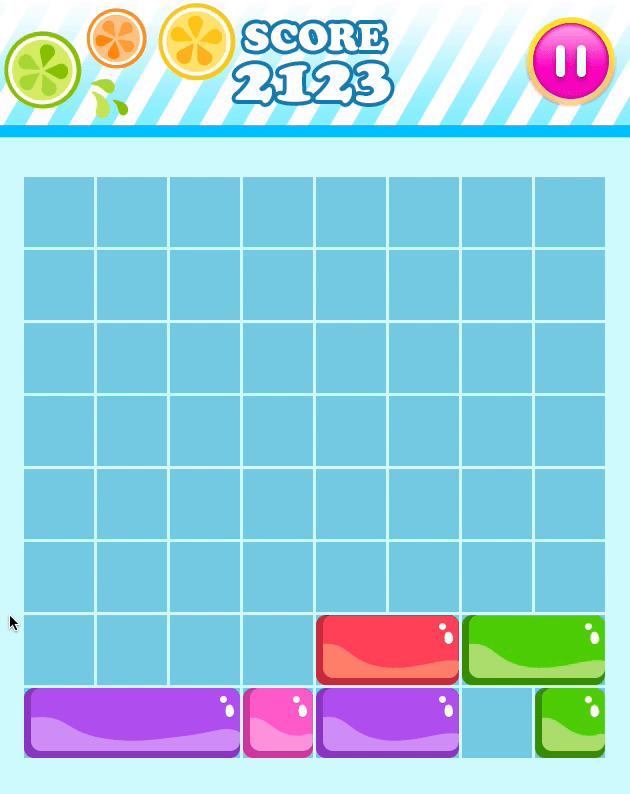Pause the game with the pink button

pyautogui.click(x=570, y=60)
